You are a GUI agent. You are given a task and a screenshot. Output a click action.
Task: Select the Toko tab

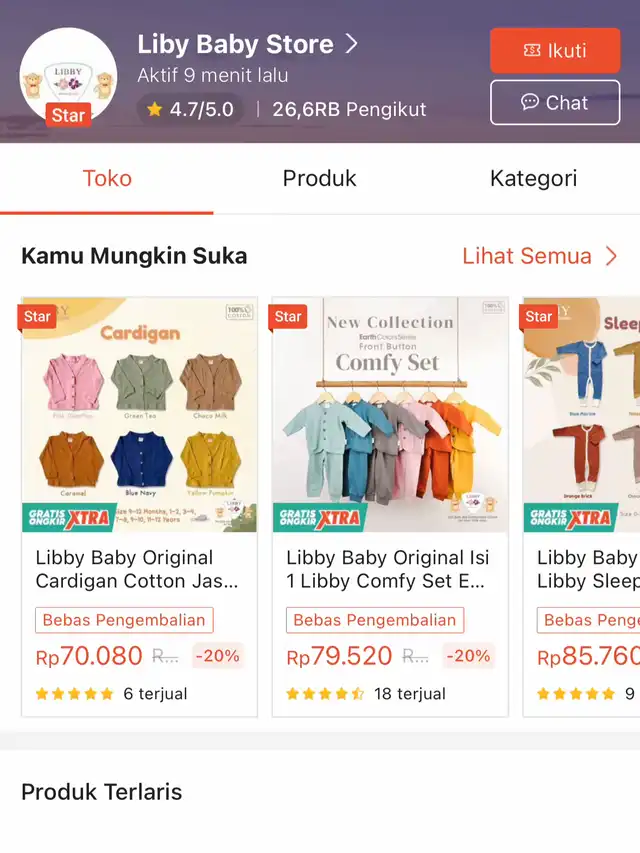coord(107,179)
